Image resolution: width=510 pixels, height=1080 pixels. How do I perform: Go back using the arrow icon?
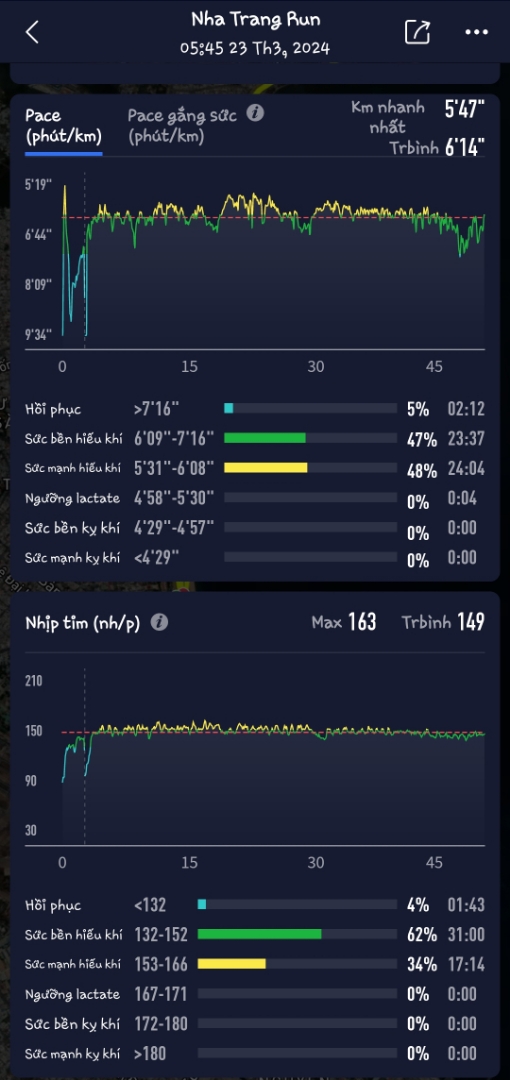[x=32, y=32]
